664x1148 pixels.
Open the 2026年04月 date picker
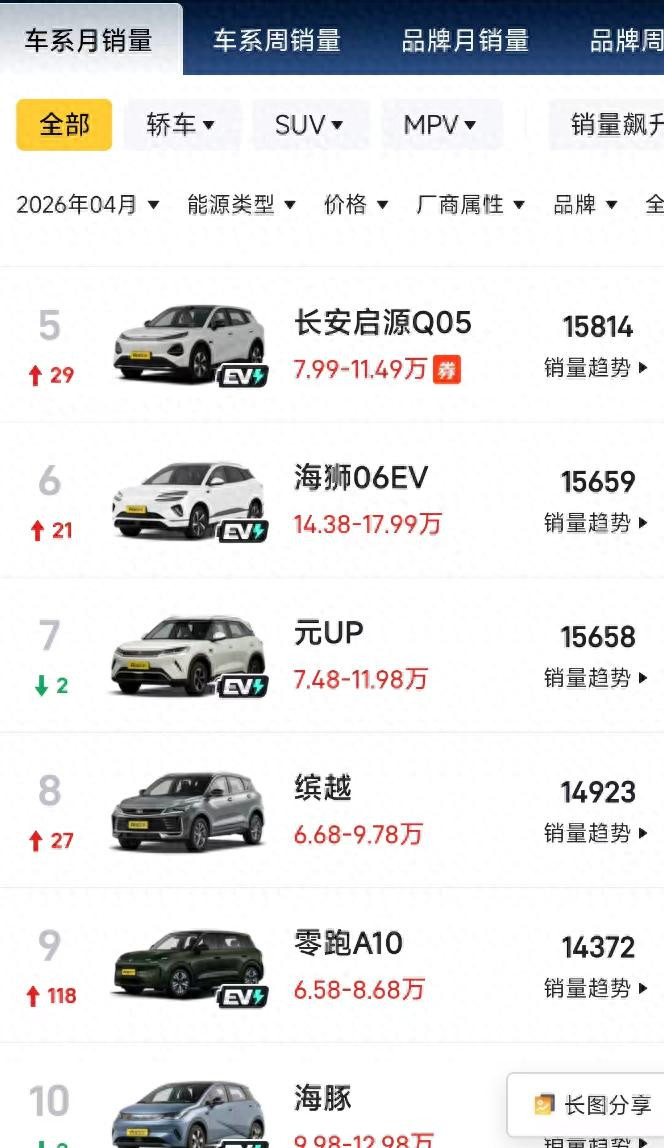[88, 204]
